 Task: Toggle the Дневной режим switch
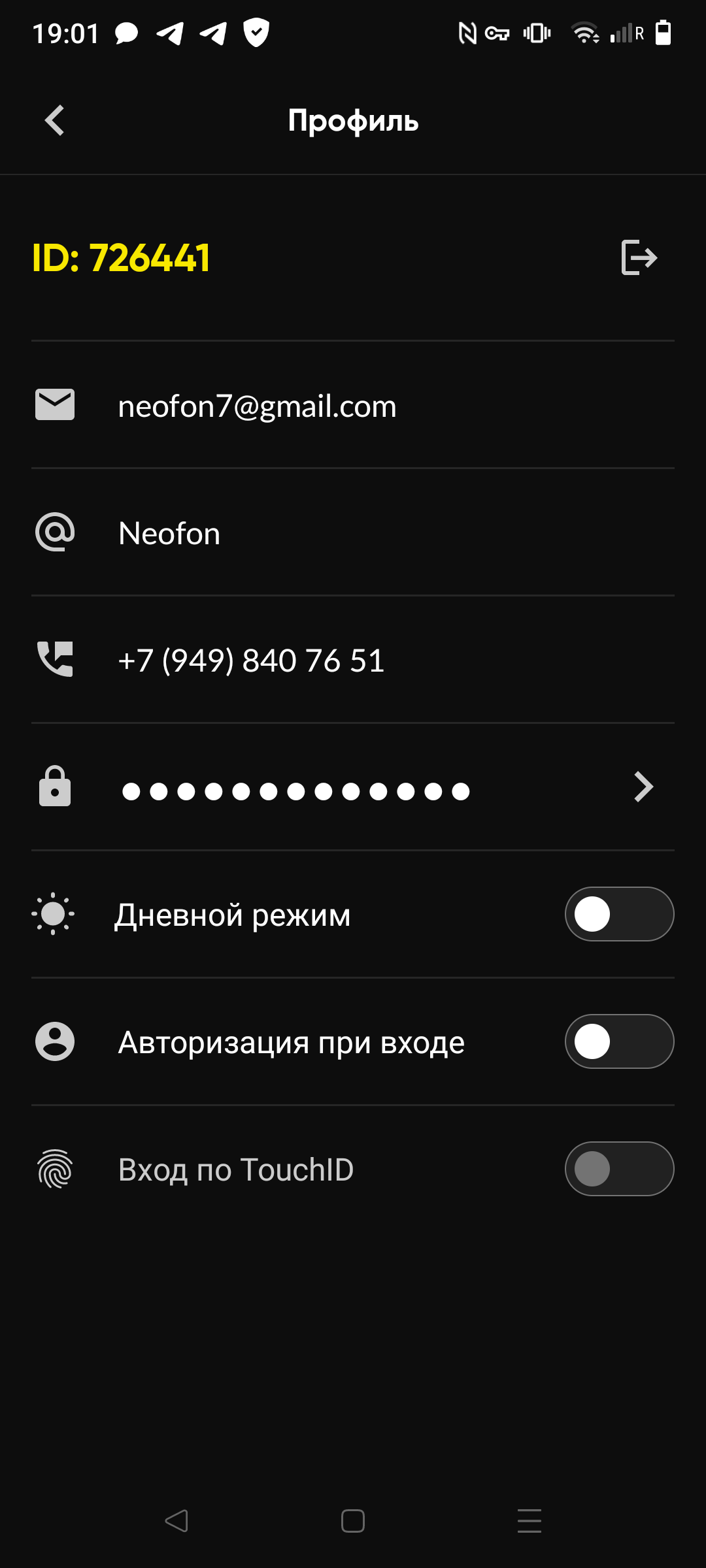coord(619,914)
